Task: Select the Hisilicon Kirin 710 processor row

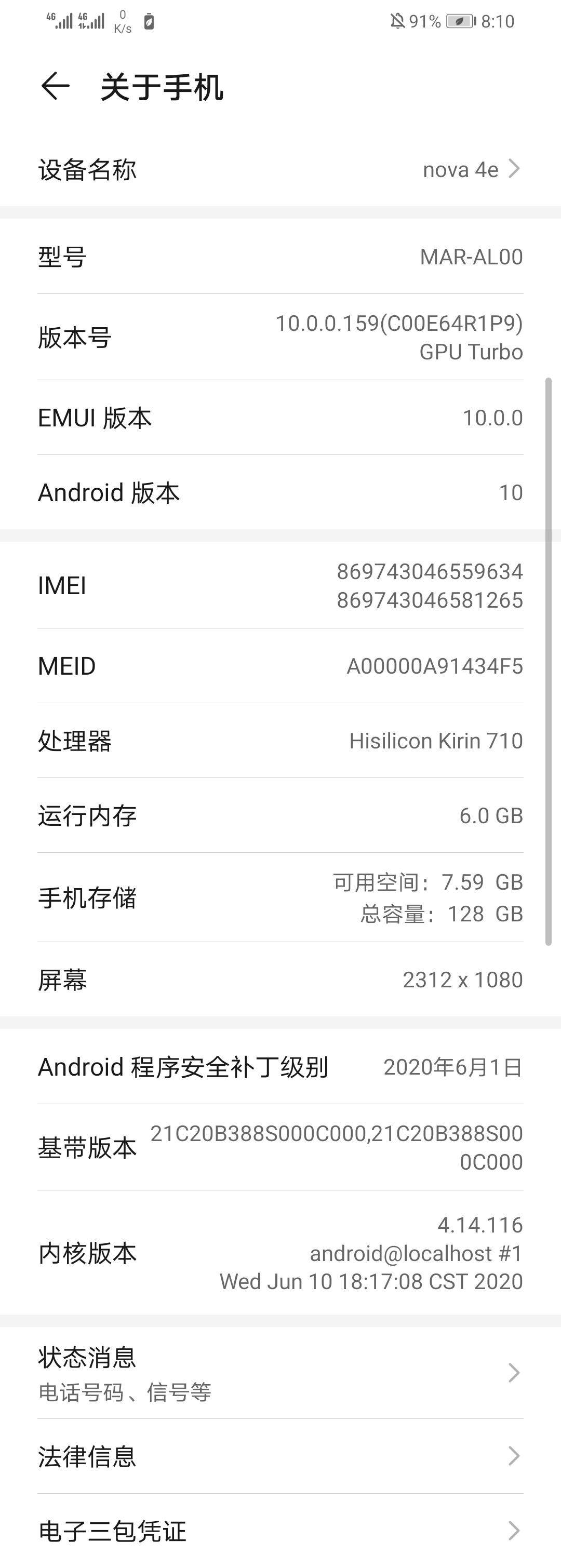Action: (x=280, y=741)
